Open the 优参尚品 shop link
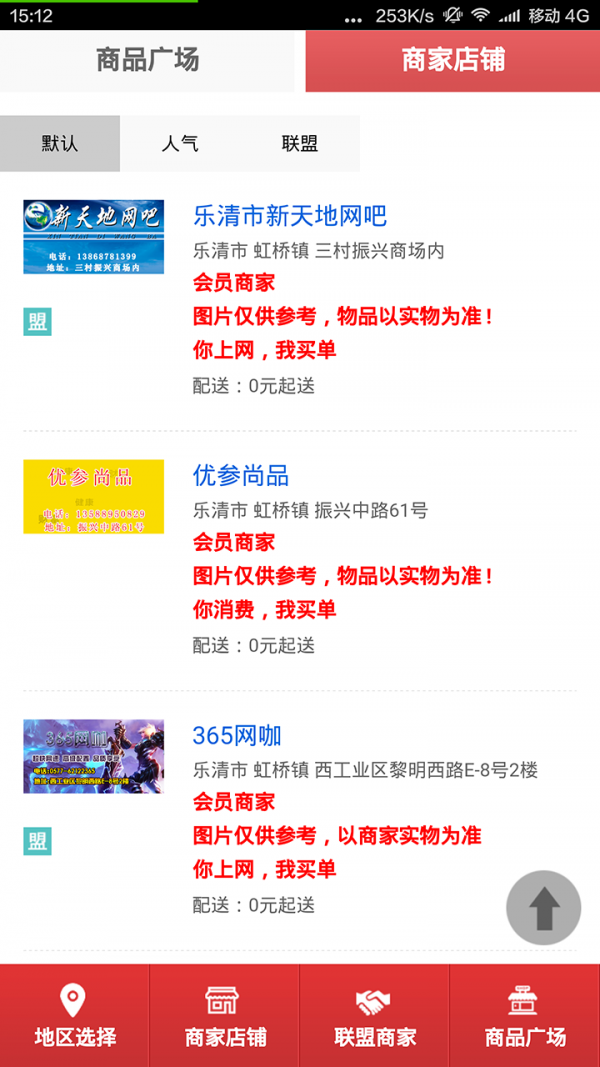 241,476
